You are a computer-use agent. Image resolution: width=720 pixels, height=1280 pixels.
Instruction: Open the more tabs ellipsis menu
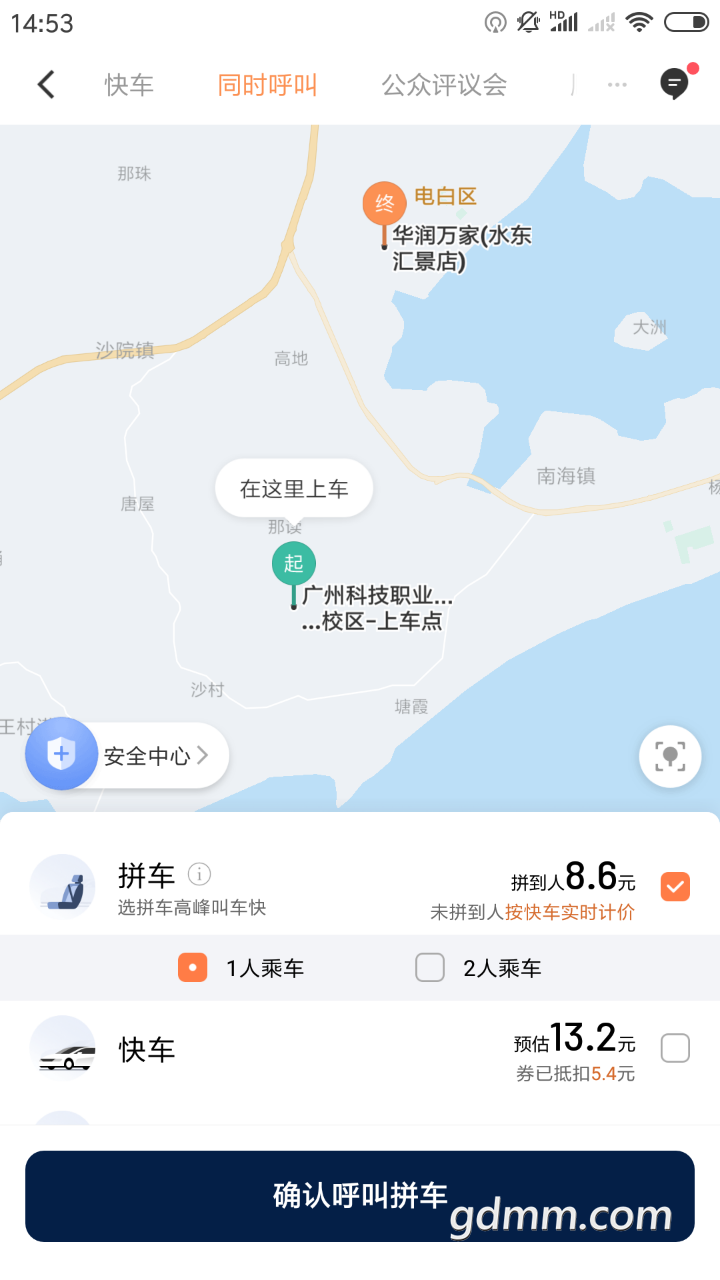[x=617, y=85]
